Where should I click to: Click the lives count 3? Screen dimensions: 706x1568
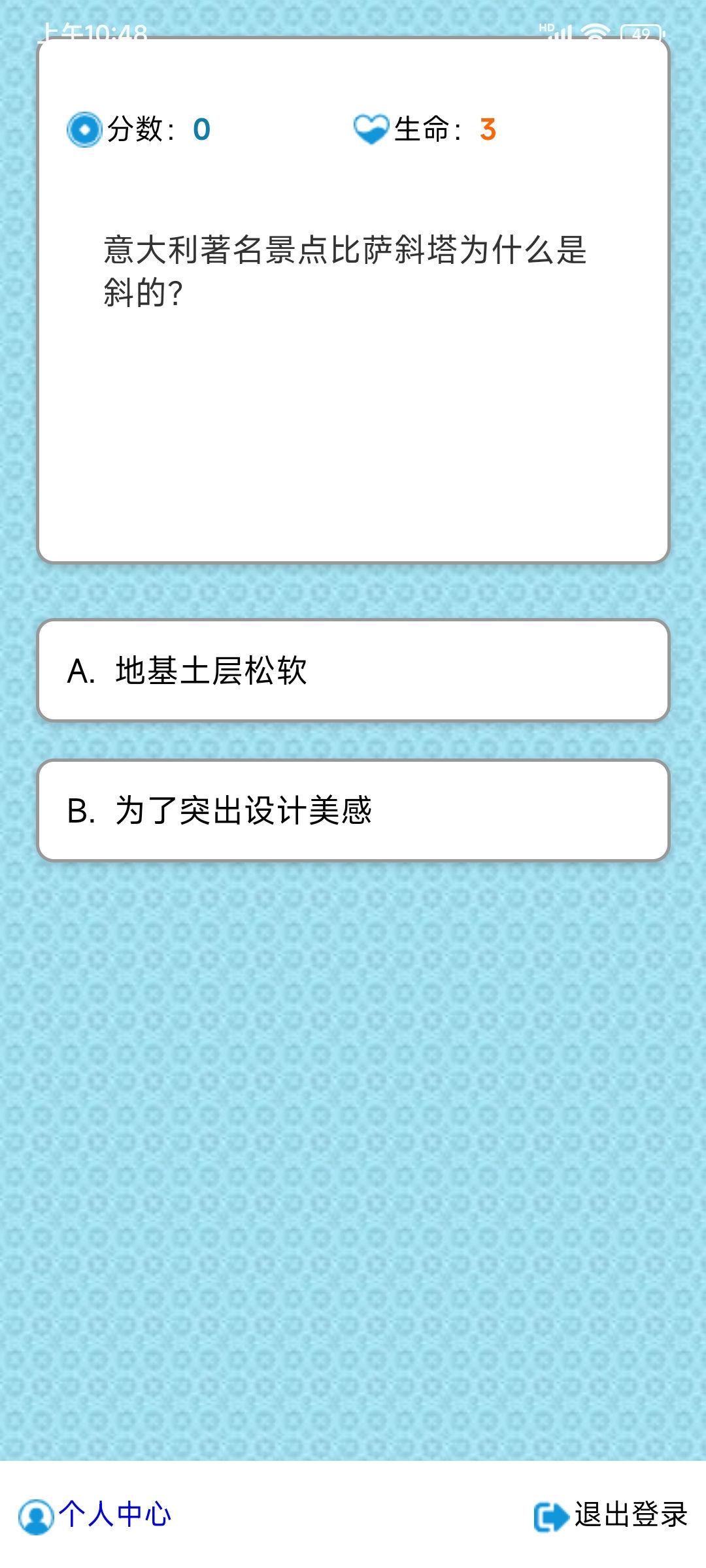(489, 129)
